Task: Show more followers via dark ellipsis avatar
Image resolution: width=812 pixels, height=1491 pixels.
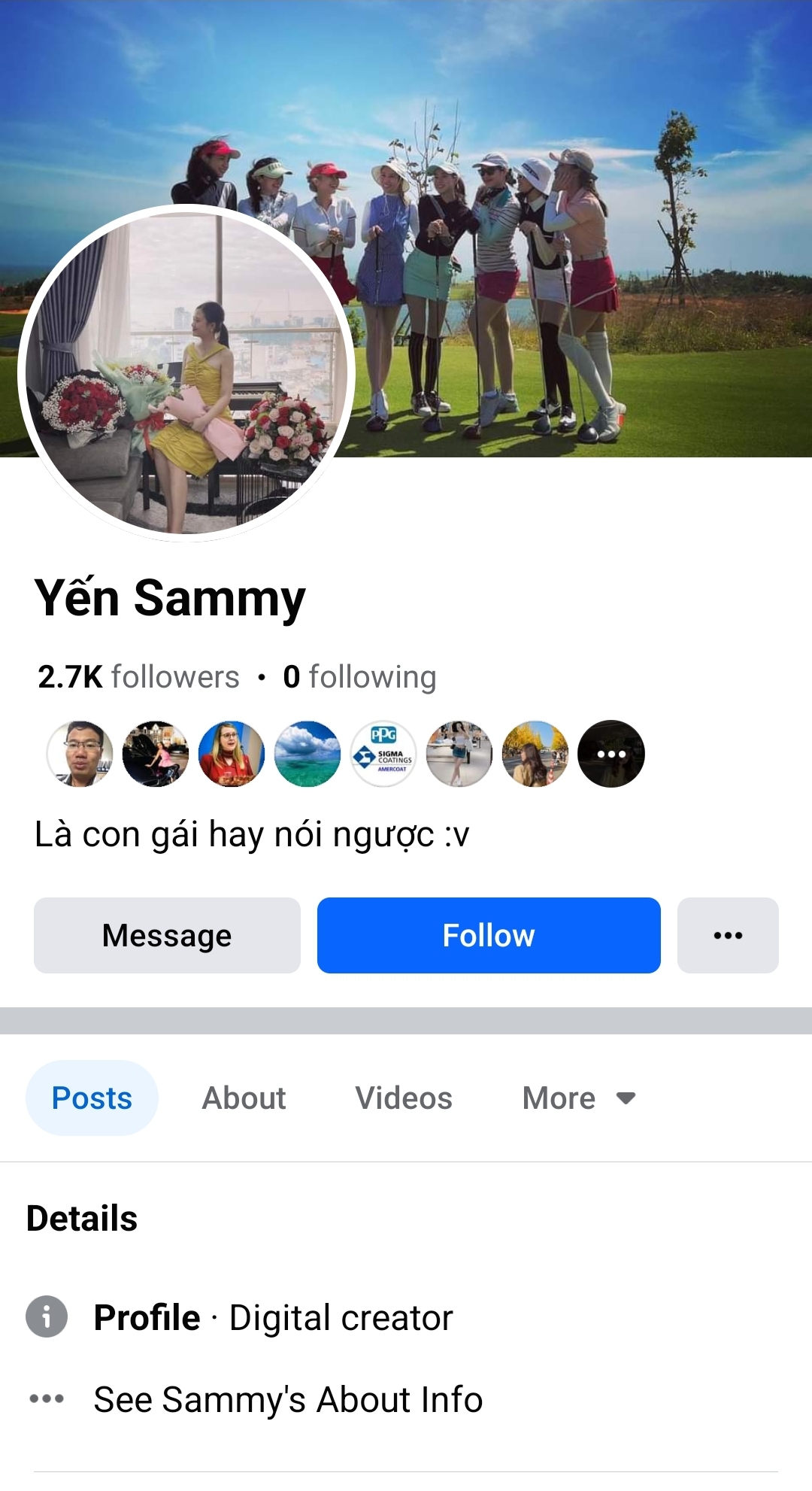Action: pyautogui.click(x=611, y=754)
